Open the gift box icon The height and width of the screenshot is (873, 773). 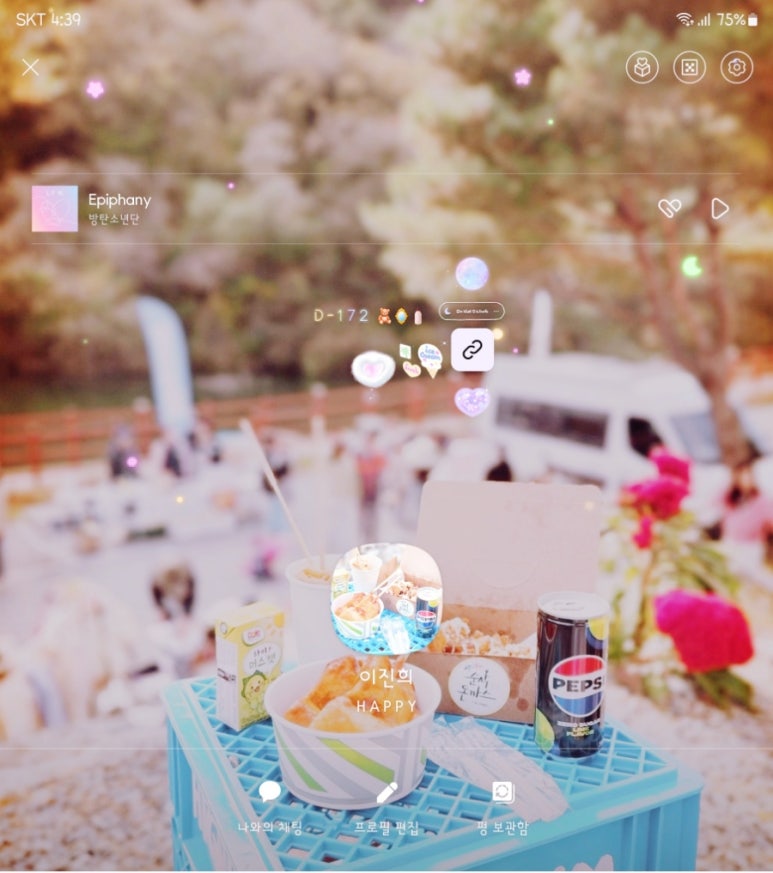[x=642, y=67]
